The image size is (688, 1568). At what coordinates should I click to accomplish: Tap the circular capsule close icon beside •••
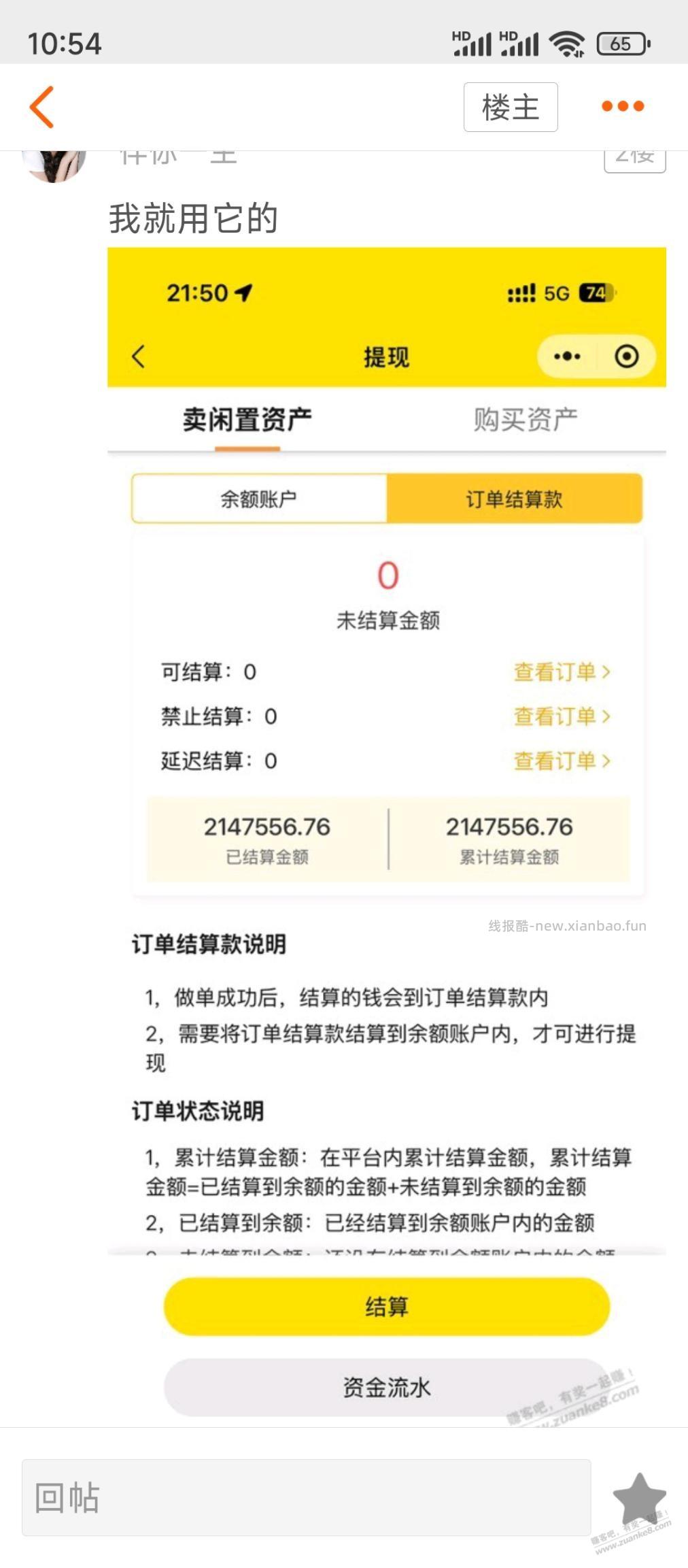(x=626, y=356)
